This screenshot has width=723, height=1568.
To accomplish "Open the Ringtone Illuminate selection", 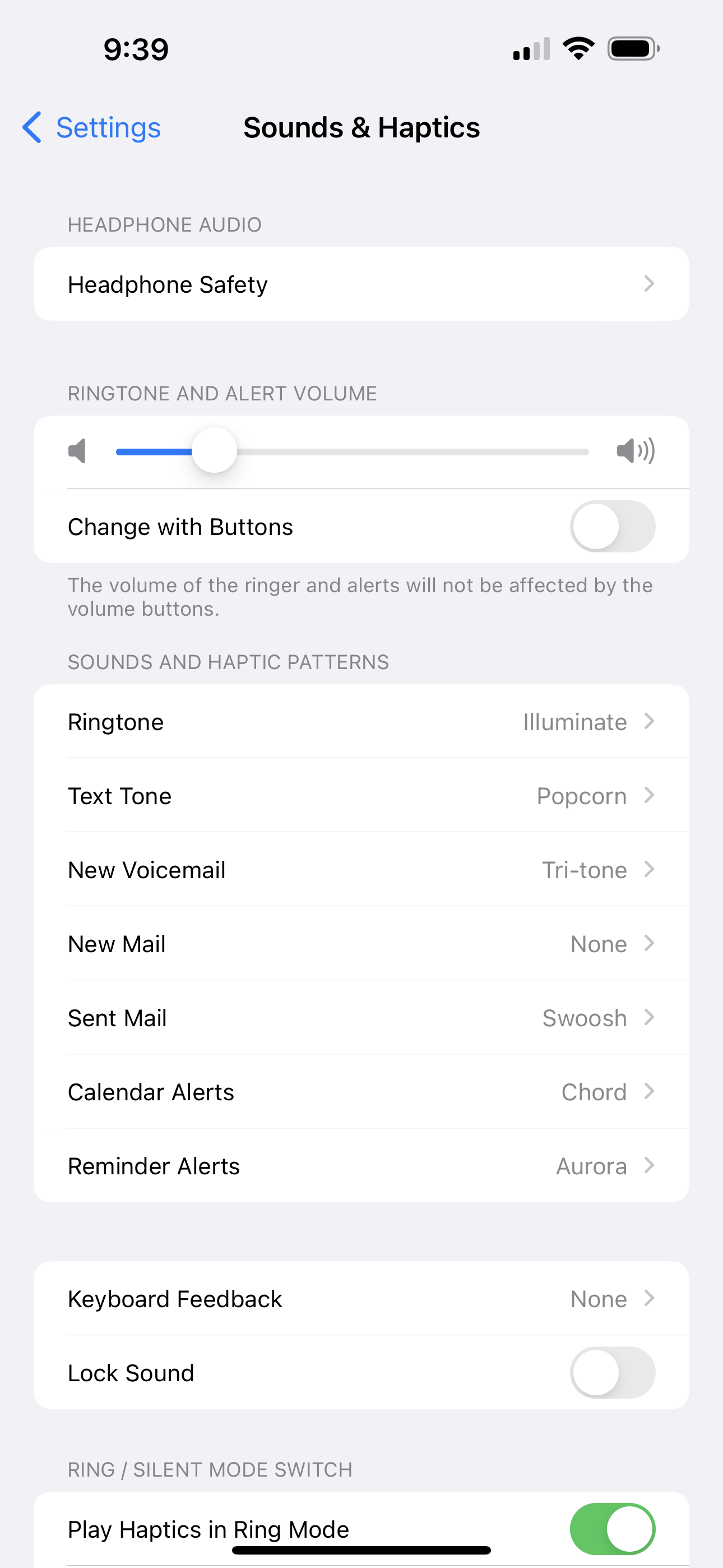I will pos(361,721).
